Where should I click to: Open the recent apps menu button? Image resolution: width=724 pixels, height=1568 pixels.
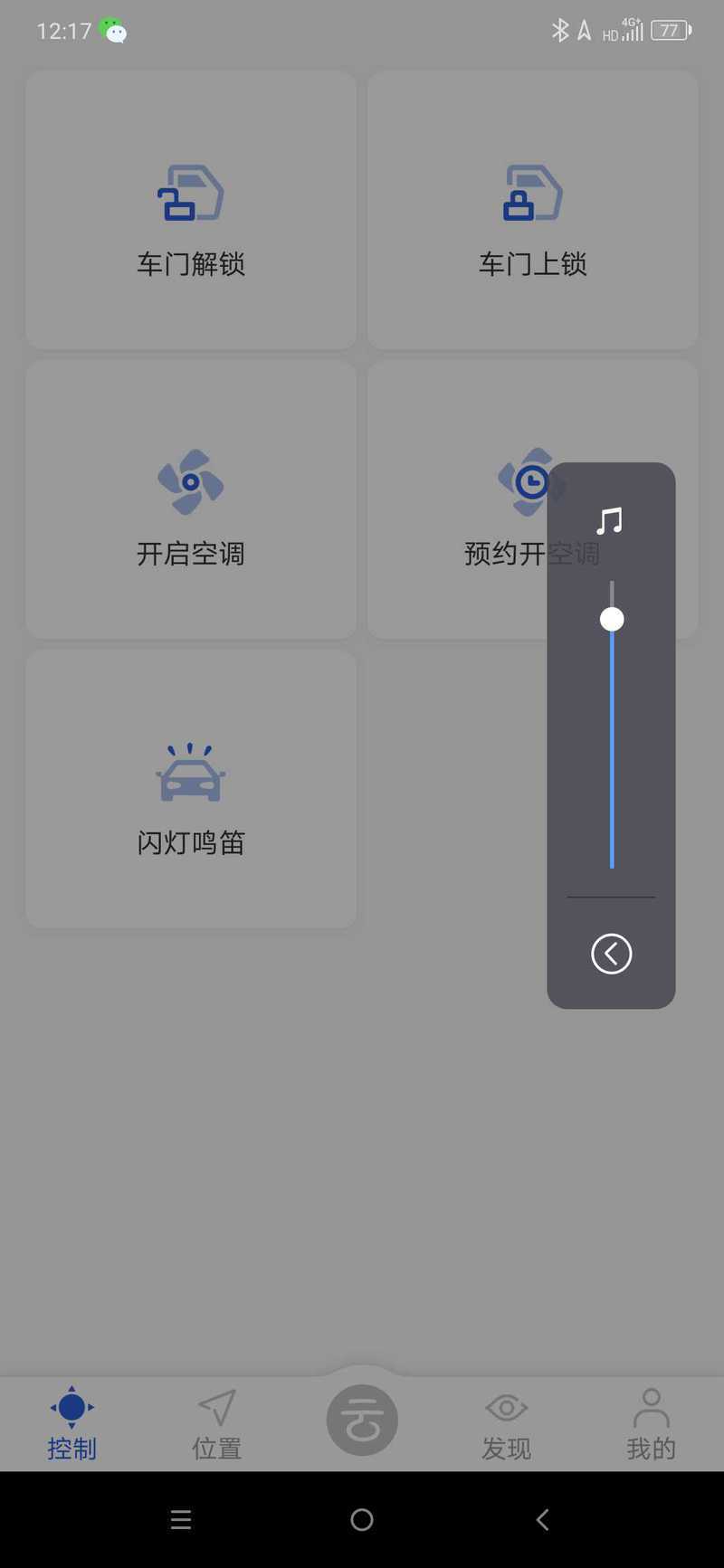pyautogui.click(x=181, y=1520)
